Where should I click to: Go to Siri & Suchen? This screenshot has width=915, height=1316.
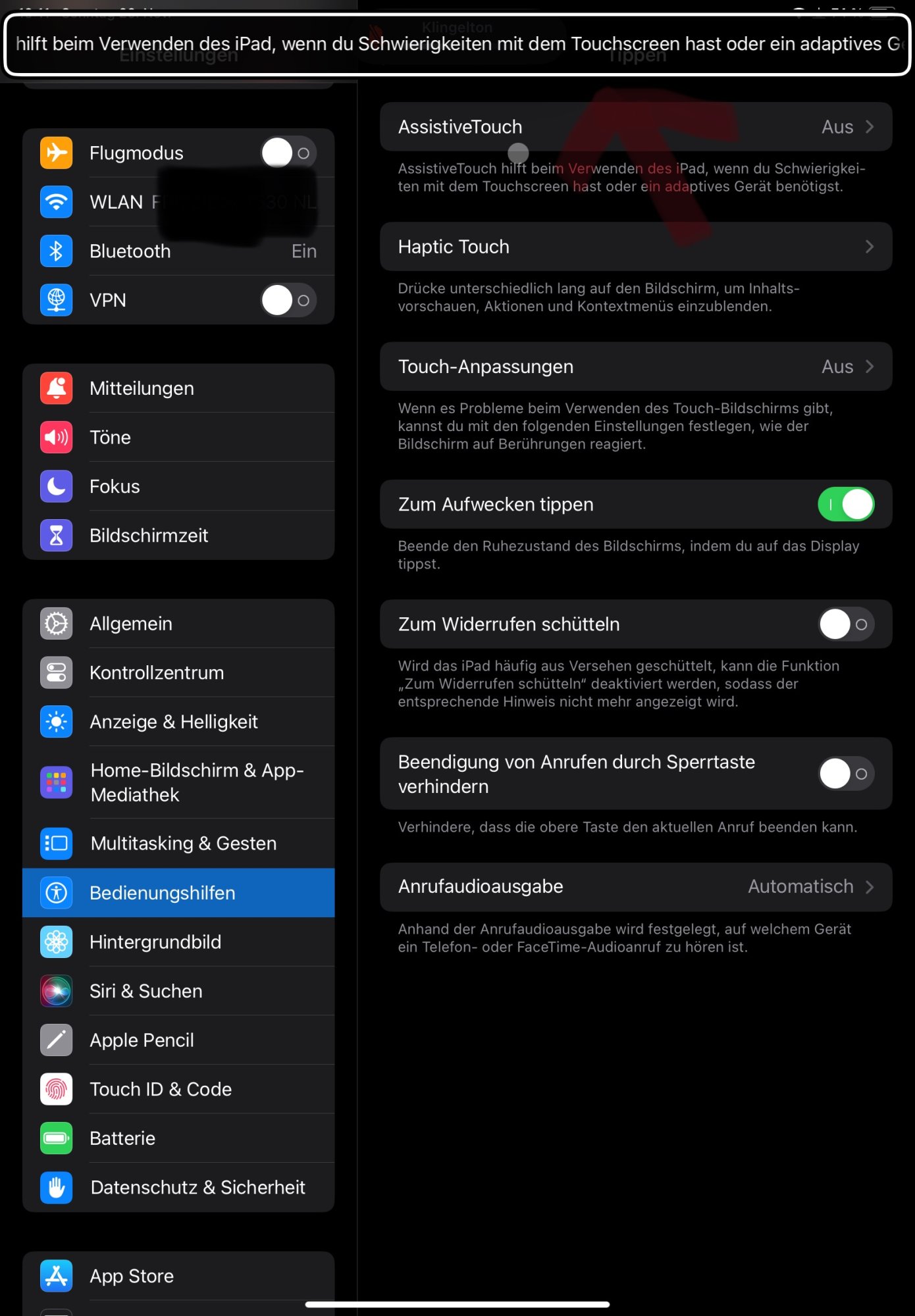pyautogui.click(x=178, y=992)
